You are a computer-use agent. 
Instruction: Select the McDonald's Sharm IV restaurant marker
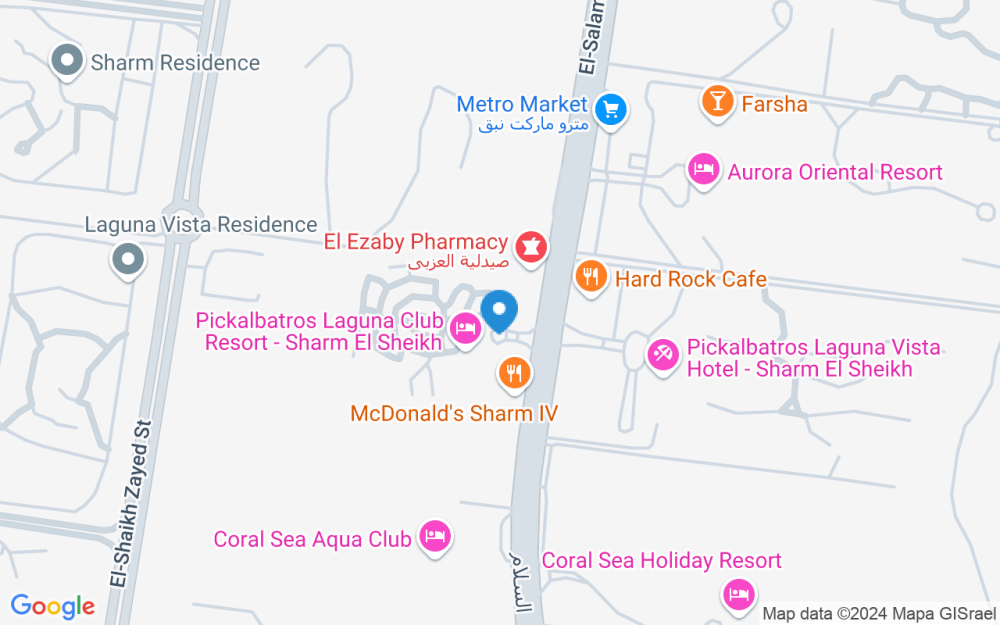point(514,374)
